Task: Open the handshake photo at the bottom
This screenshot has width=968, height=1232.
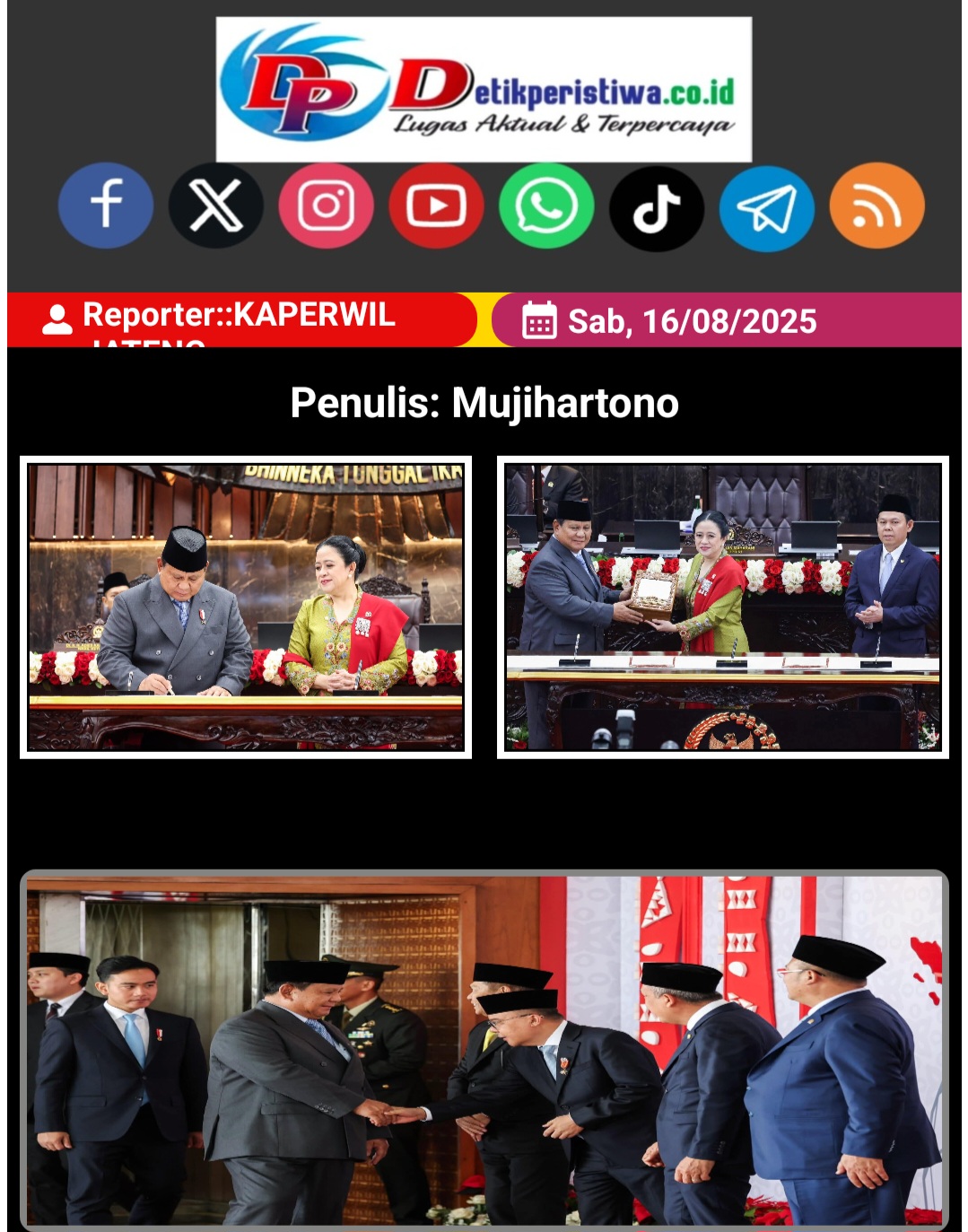Action: [x=484, y=1049]
